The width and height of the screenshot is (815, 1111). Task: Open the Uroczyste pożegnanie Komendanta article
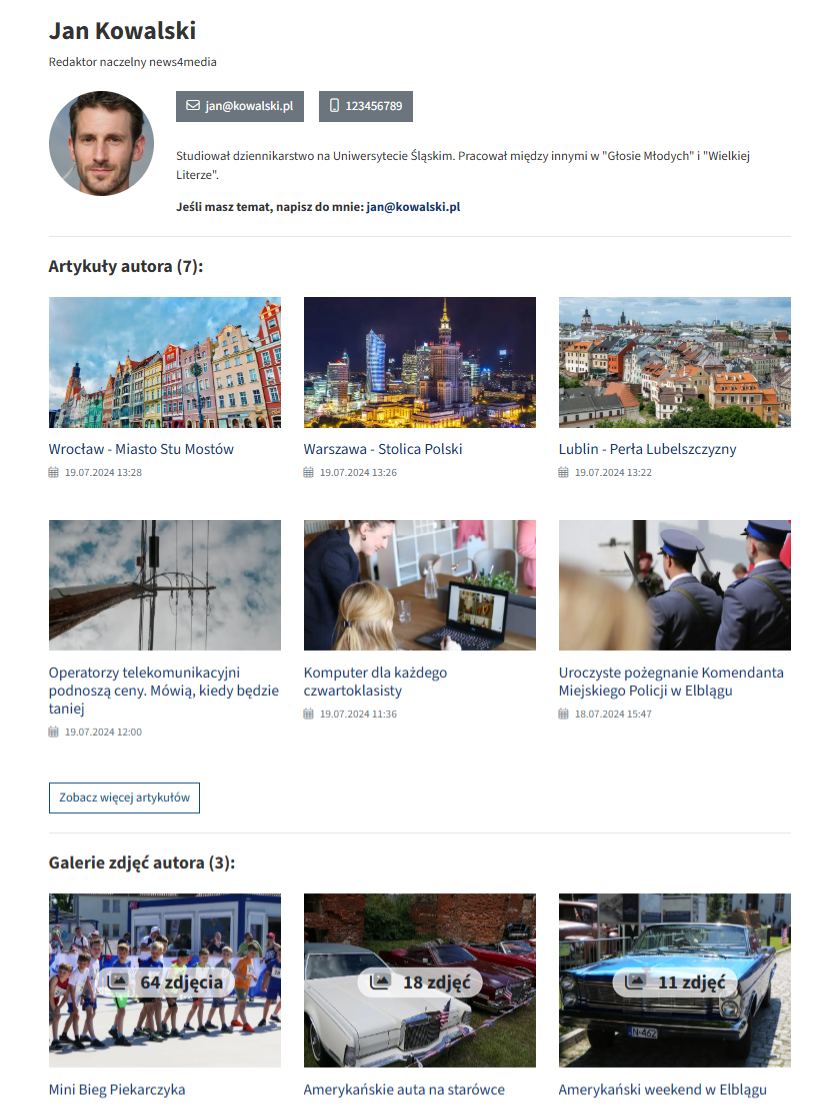pyautogui.click(x=671, y=681)
